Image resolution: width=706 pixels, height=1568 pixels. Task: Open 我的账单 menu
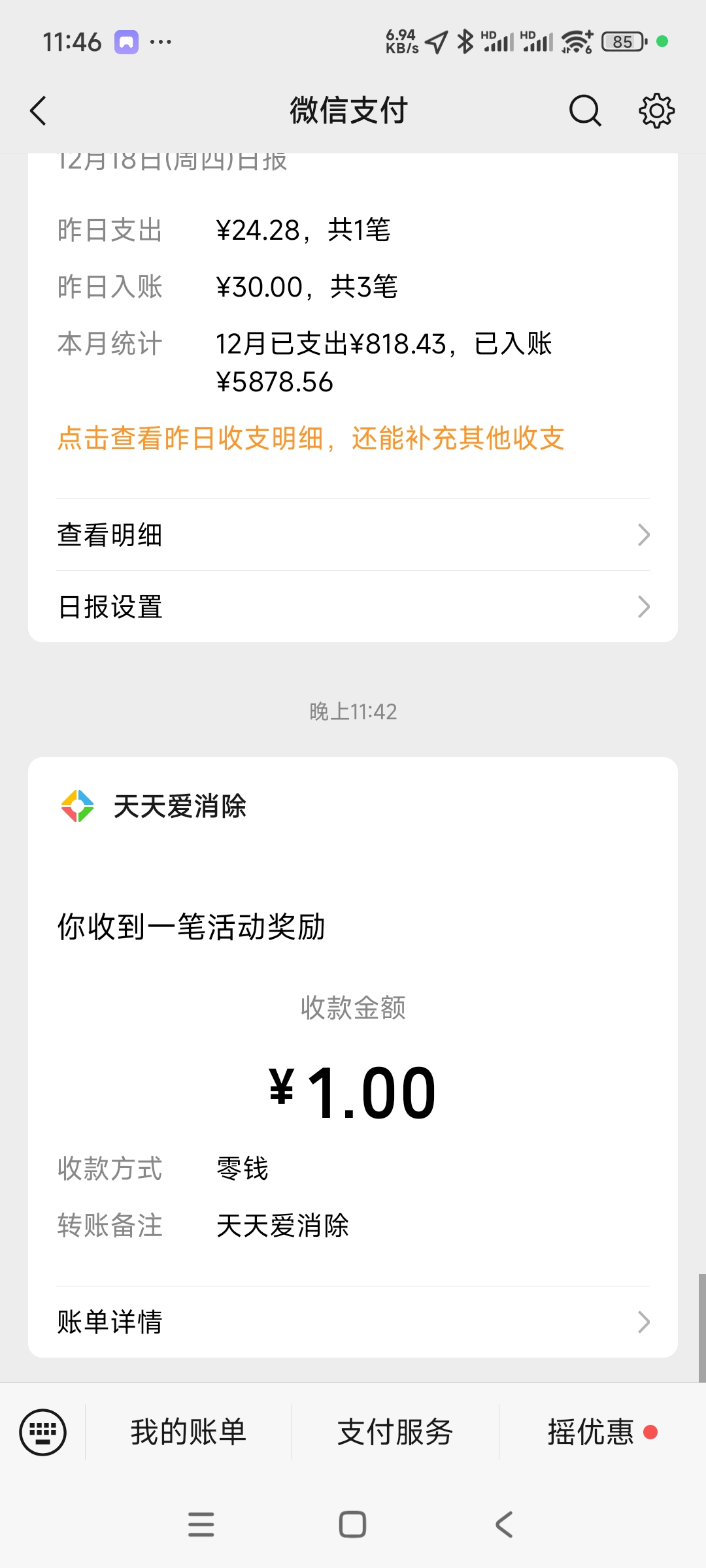tap(188, 1432)
